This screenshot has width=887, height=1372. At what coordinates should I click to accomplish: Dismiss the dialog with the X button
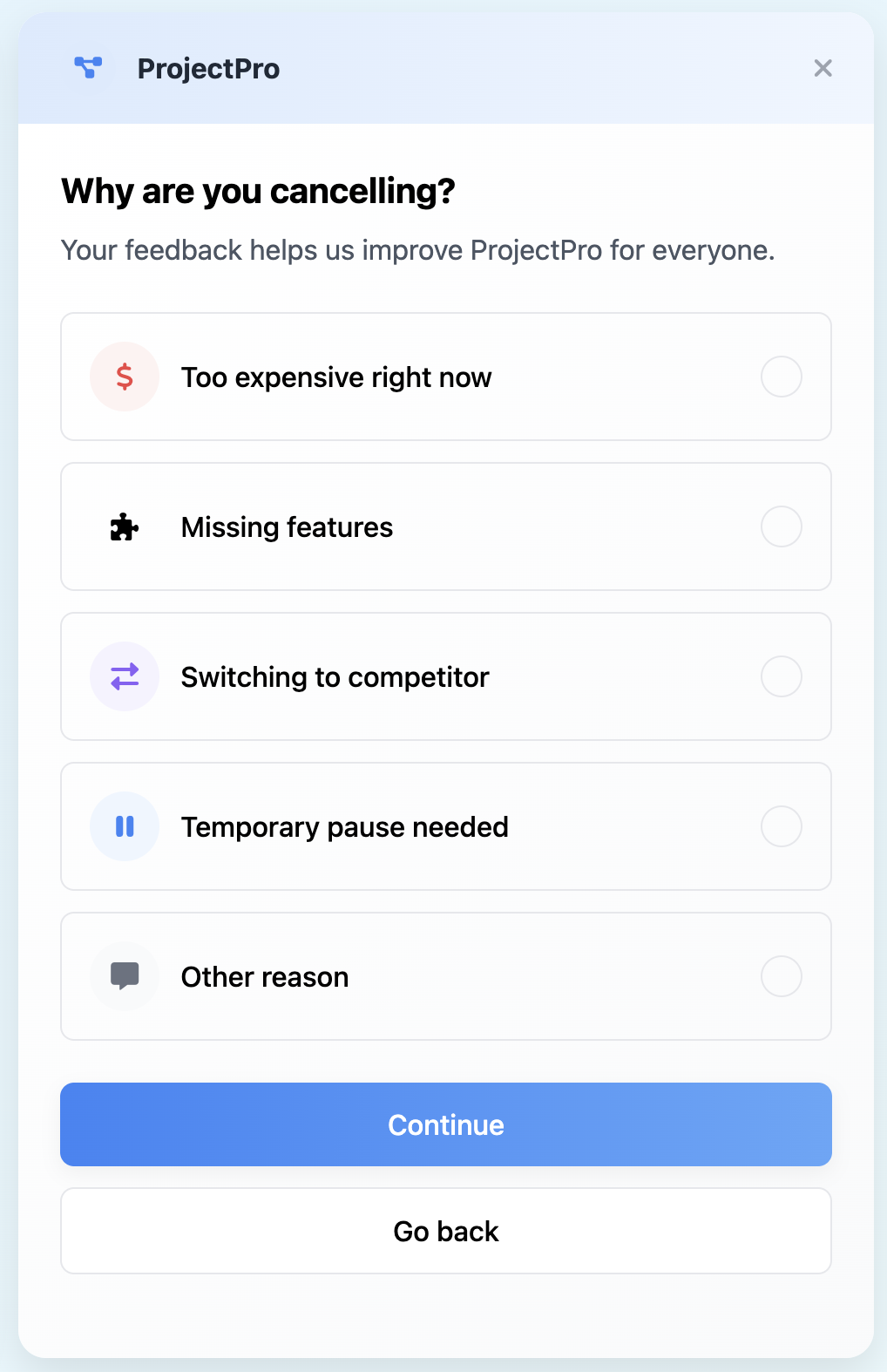823,68
